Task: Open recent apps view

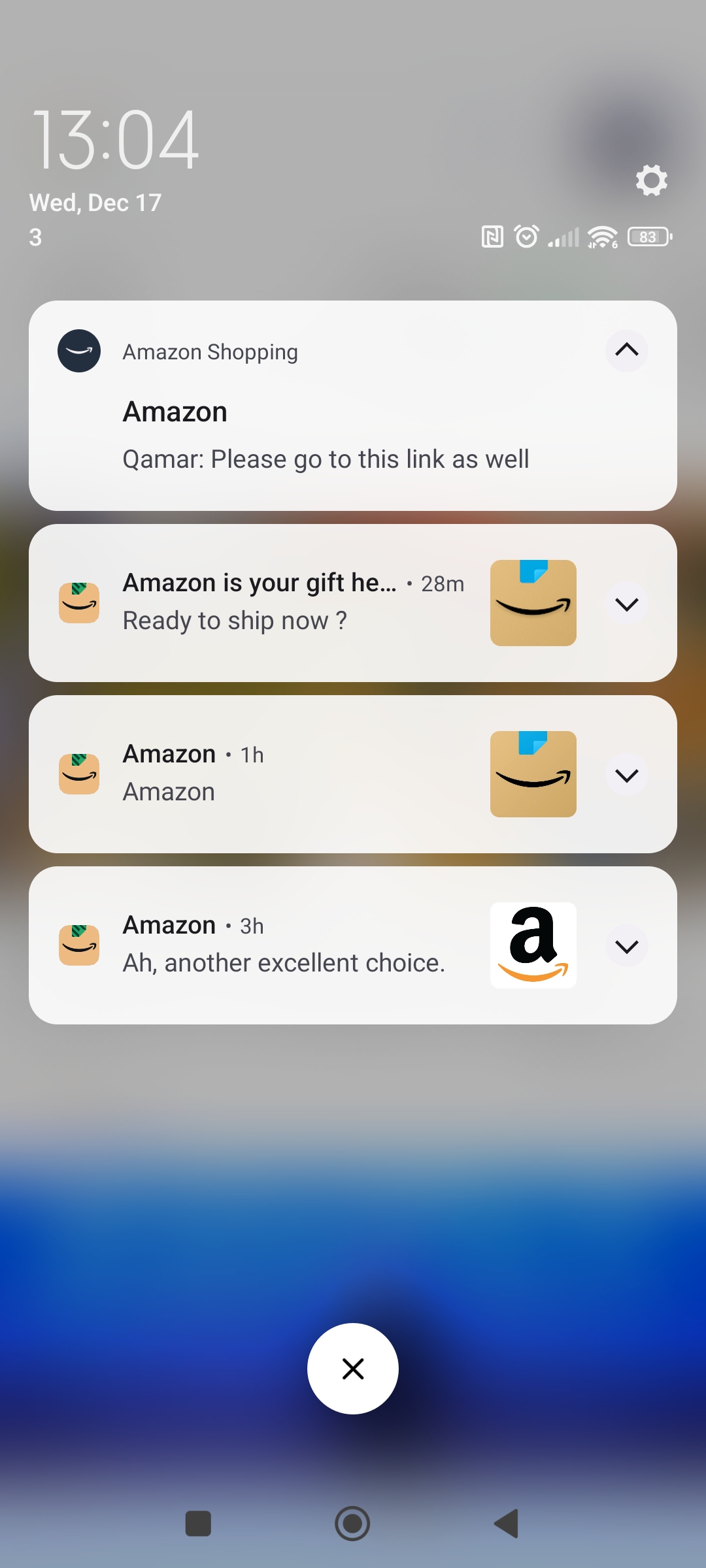Action: (x=198, y=1524)
